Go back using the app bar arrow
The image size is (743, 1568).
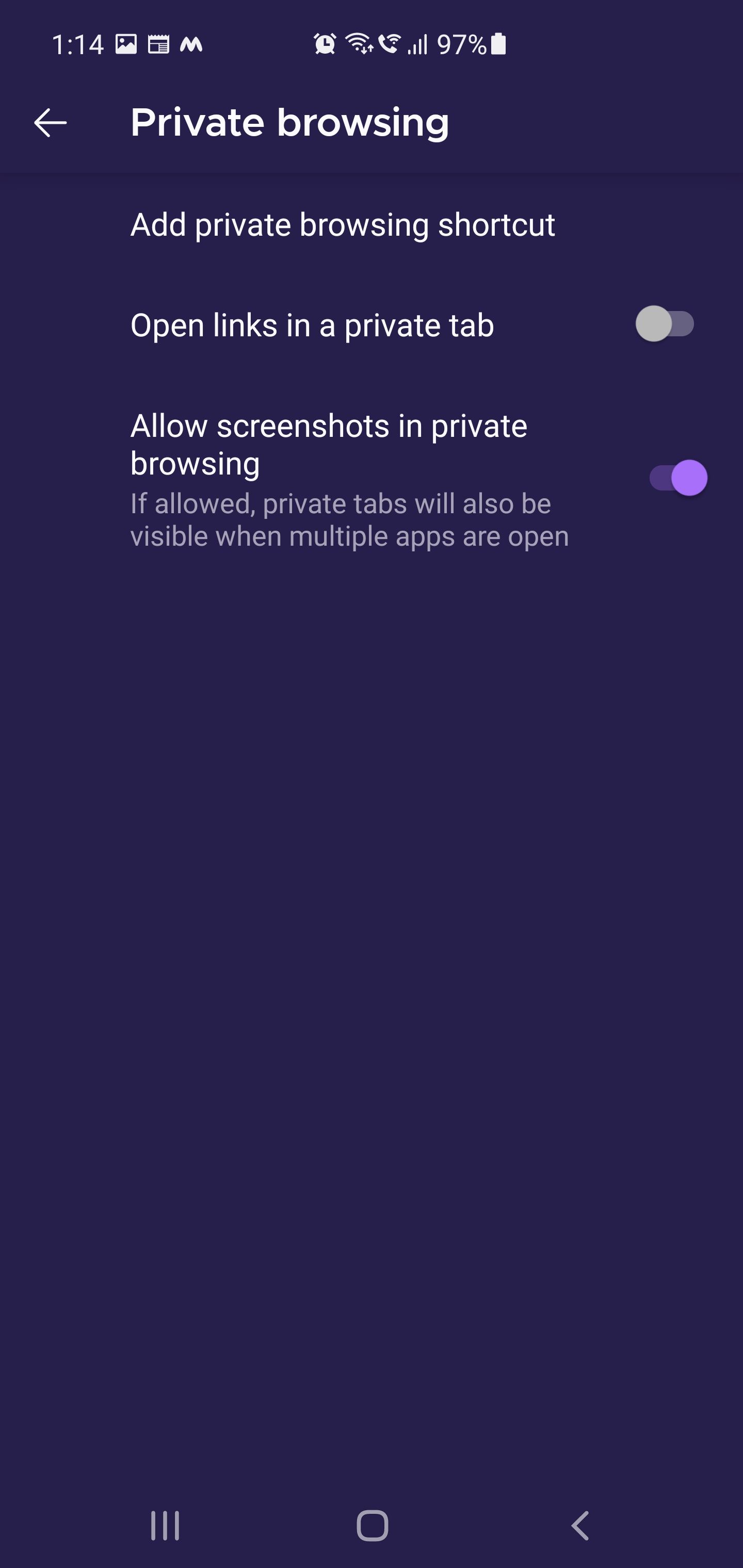tap(51, 123)
